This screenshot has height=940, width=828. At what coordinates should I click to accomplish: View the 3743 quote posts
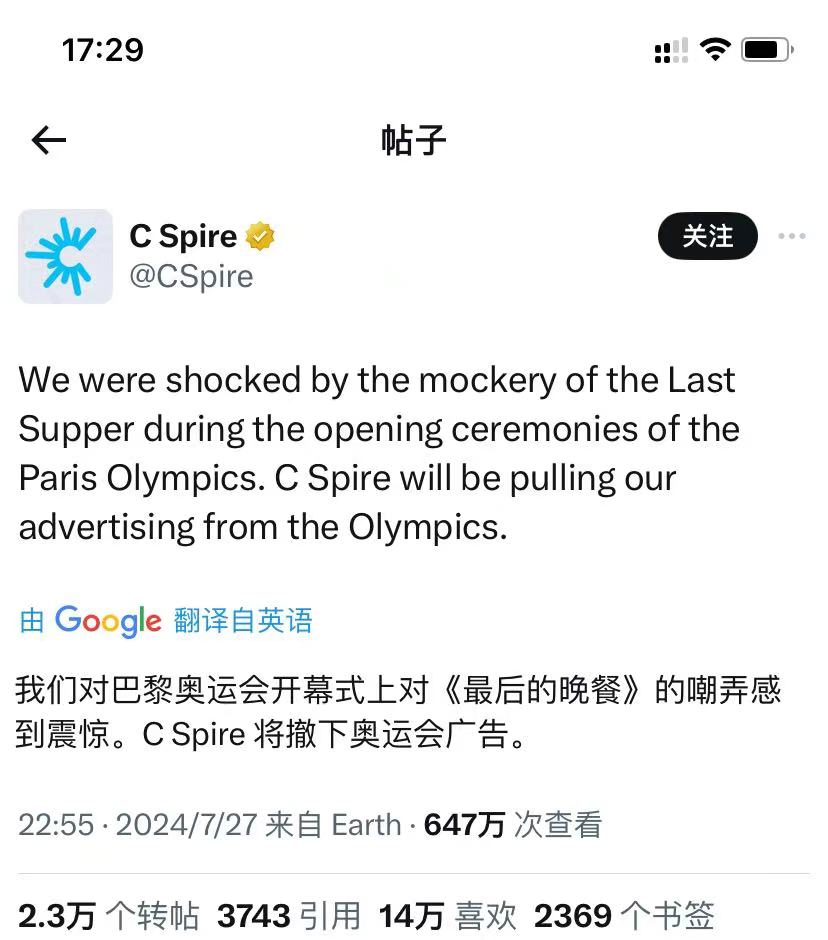288,915
